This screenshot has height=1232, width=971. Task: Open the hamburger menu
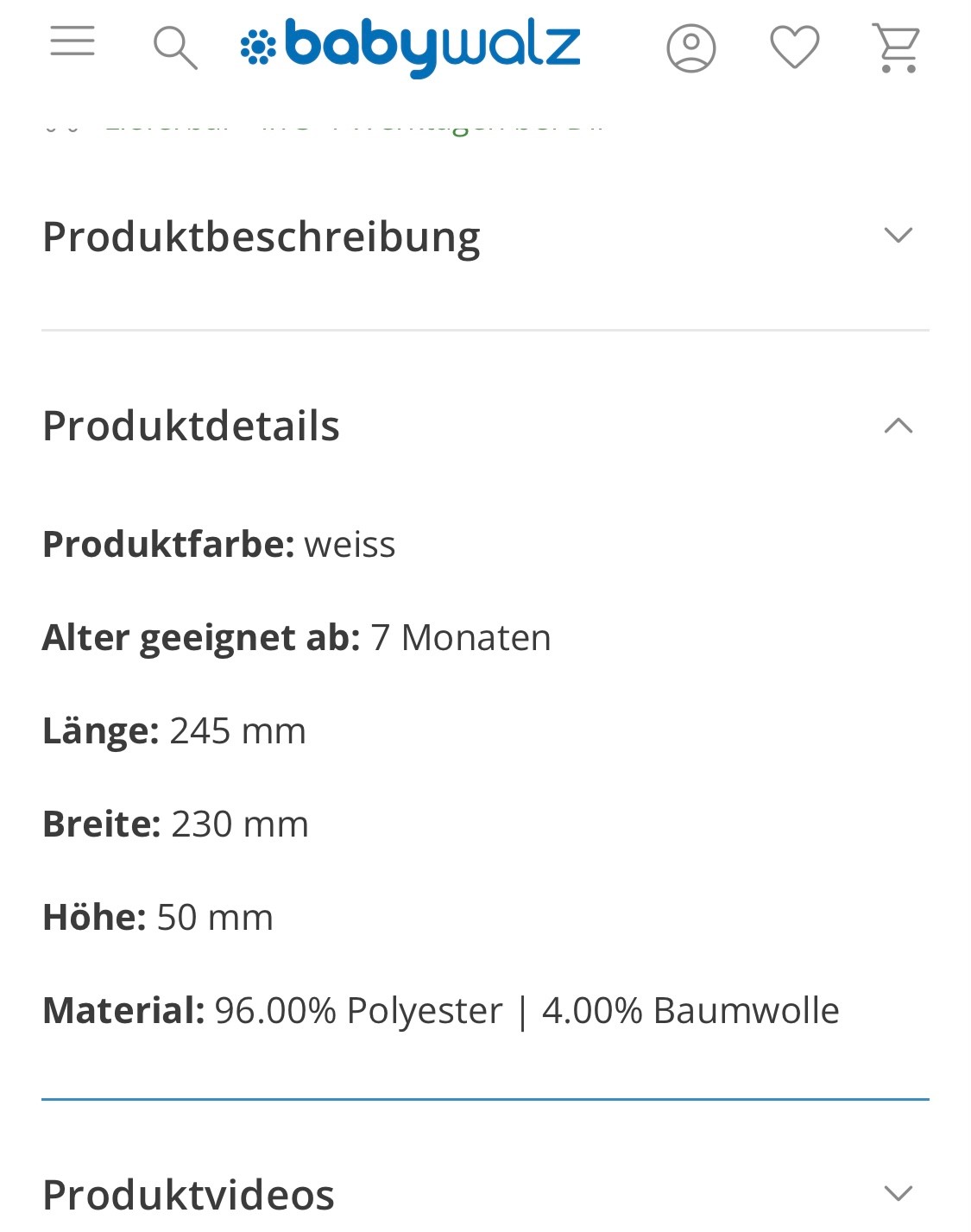point(73,41)
